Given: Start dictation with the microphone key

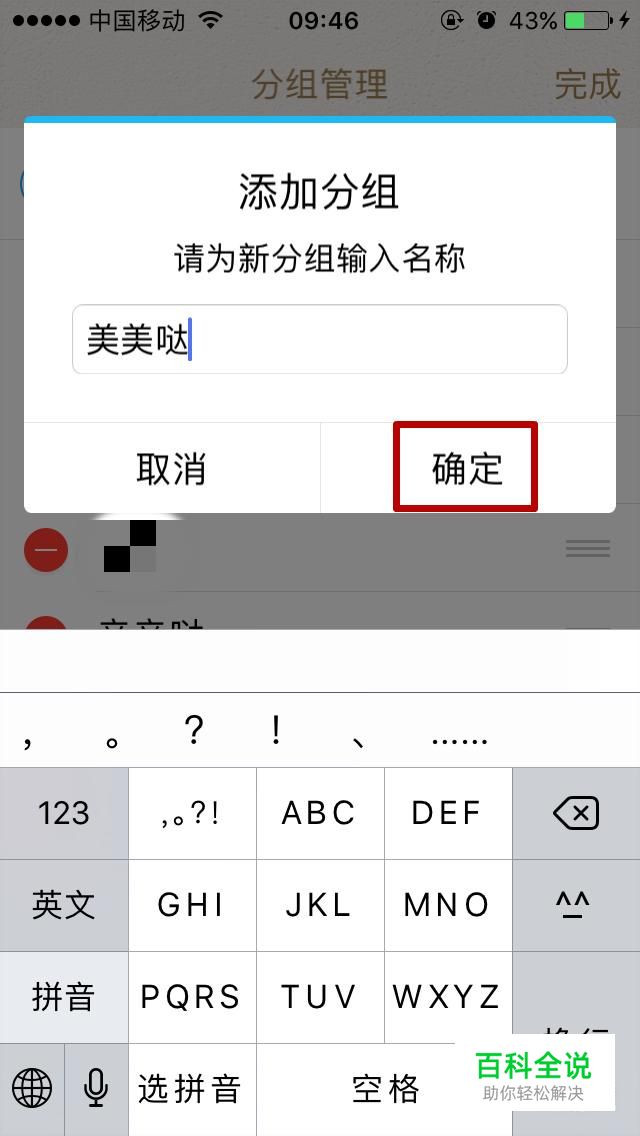Looking at the screenshot, I should click(96, 1090).
